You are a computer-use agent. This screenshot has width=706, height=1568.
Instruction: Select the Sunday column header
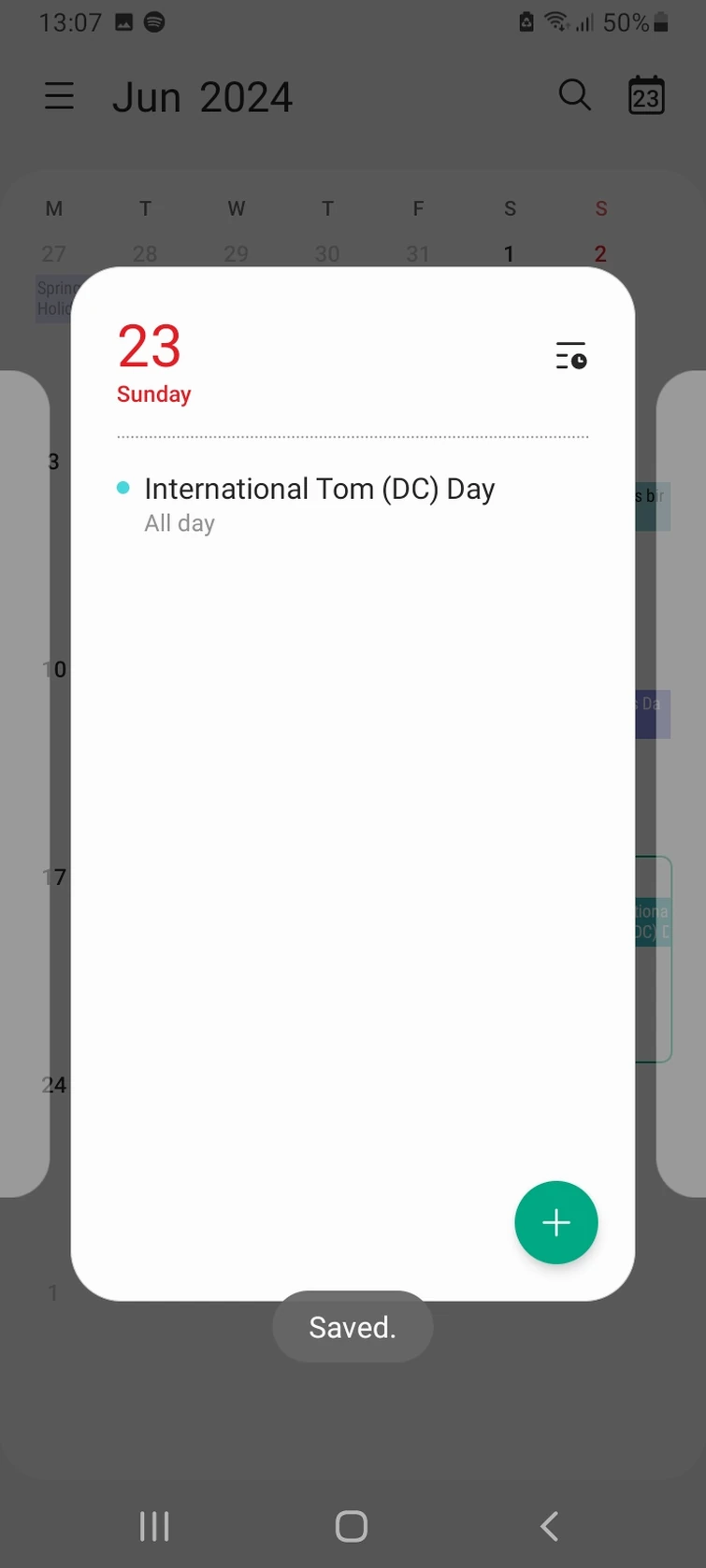[600, 208]
